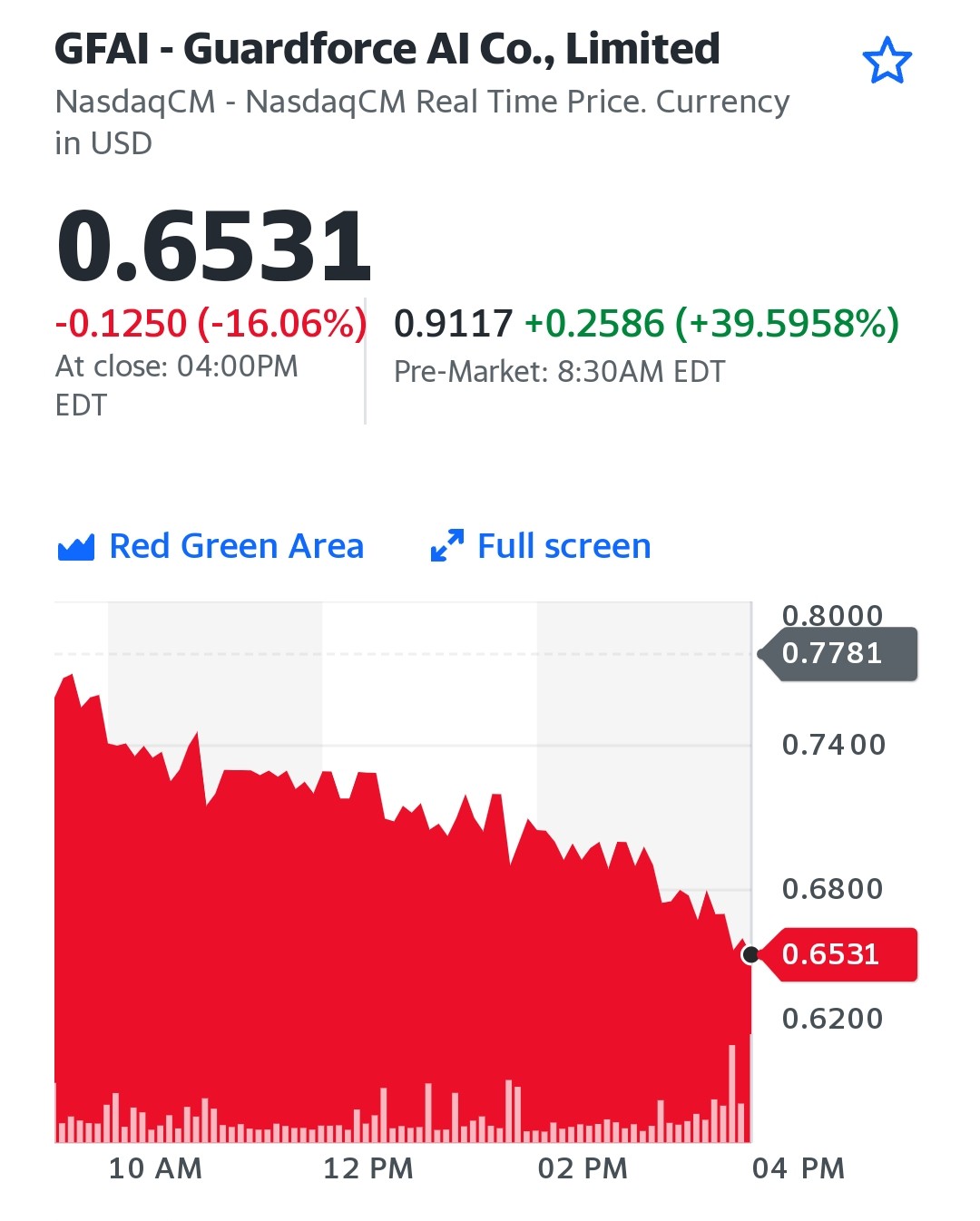This screenshot has width=980, height=1221.
Task: Tap the GFAI price chart area
Action: [403, 872]
